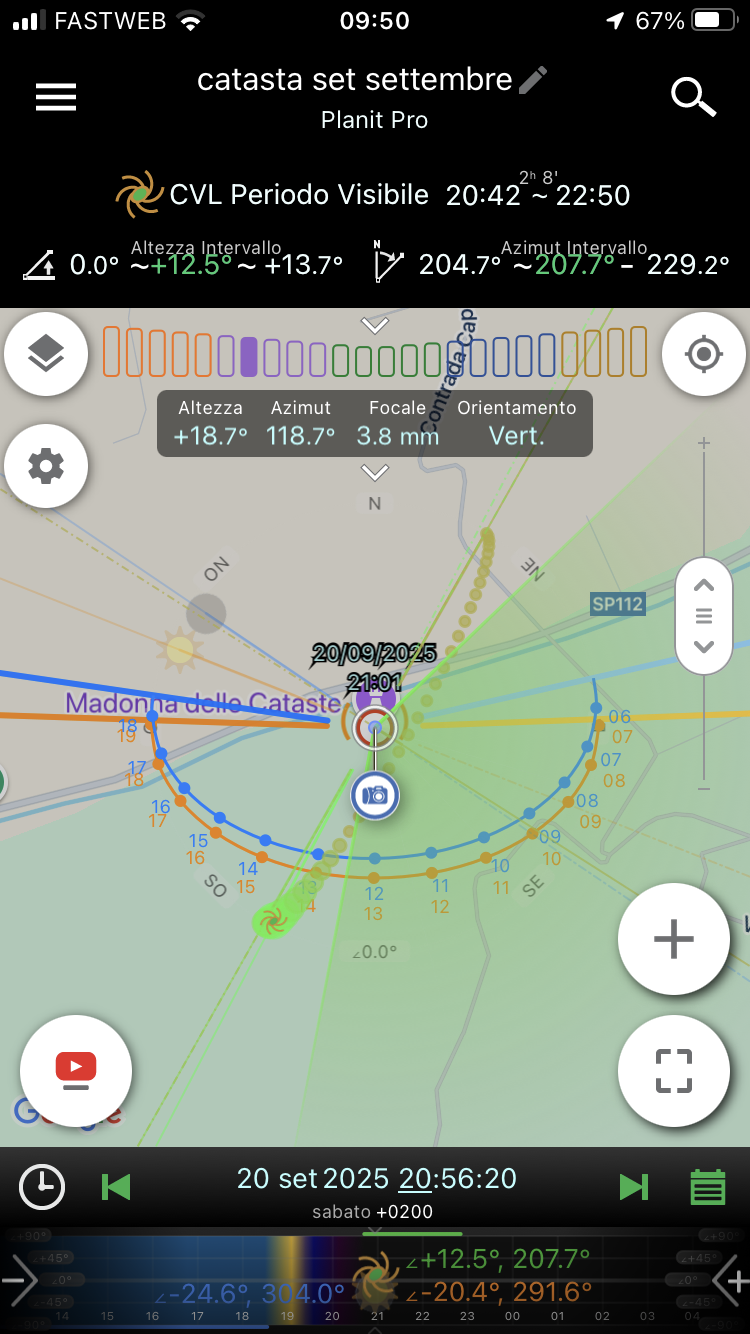
Task: Toggle fullscreen viewfinder frame button
Action: (673, 1071)
